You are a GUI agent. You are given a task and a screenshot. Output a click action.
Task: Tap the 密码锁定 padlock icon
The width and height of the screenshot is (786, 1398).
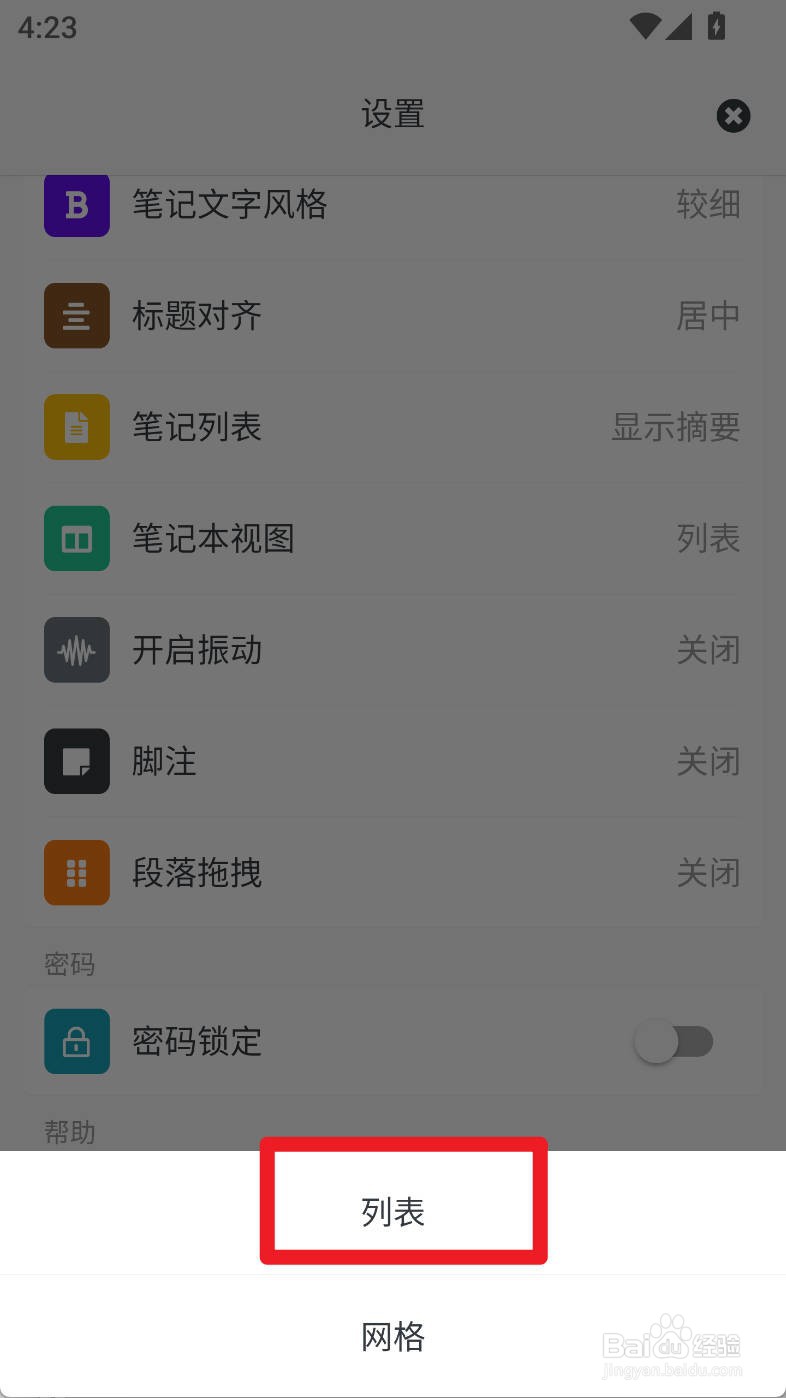tap(76, 1041)
